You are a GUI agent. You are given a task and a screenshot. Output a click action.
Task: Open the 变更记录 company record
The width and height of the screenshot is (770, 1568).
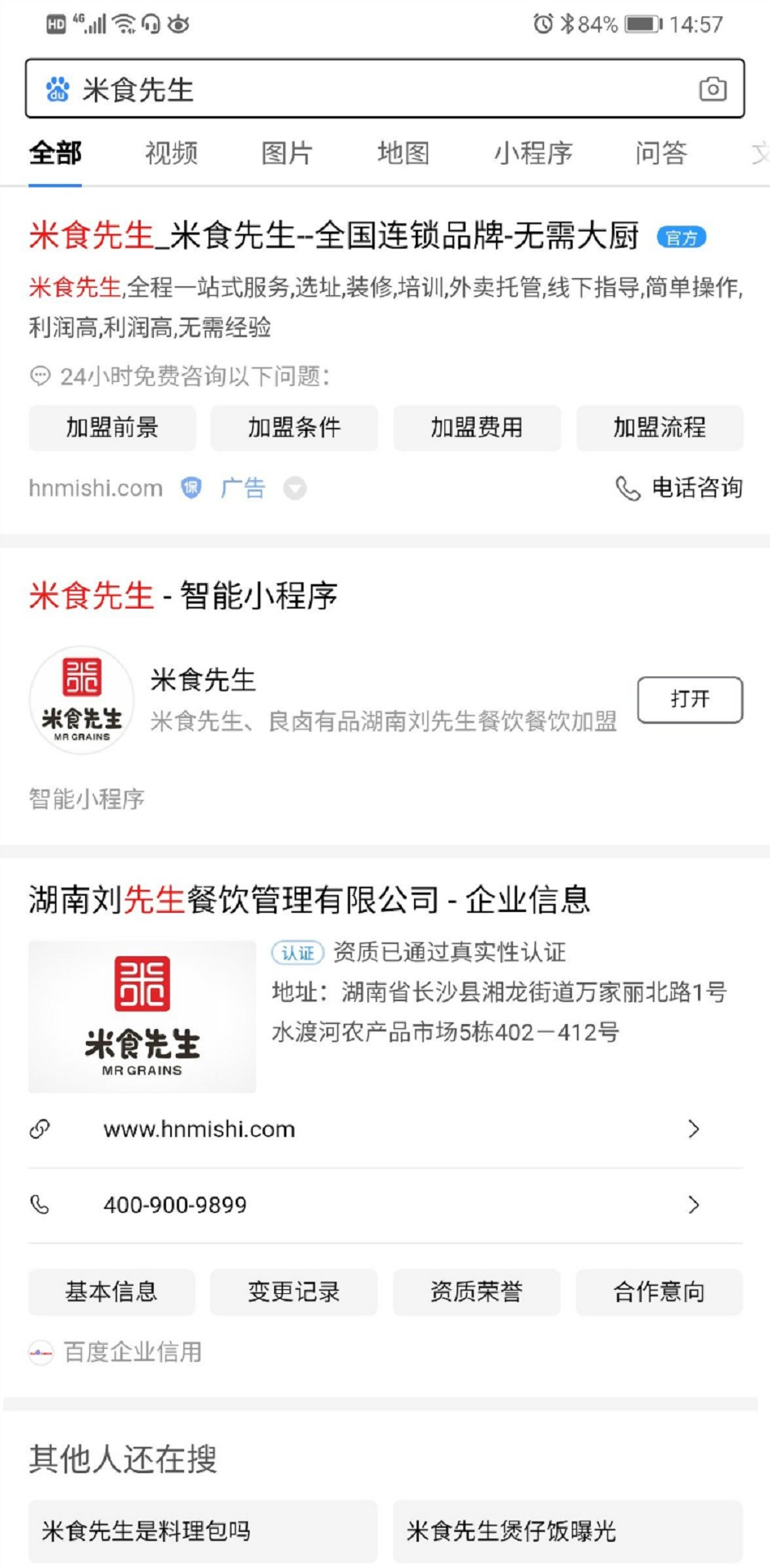coord(294,1292)
